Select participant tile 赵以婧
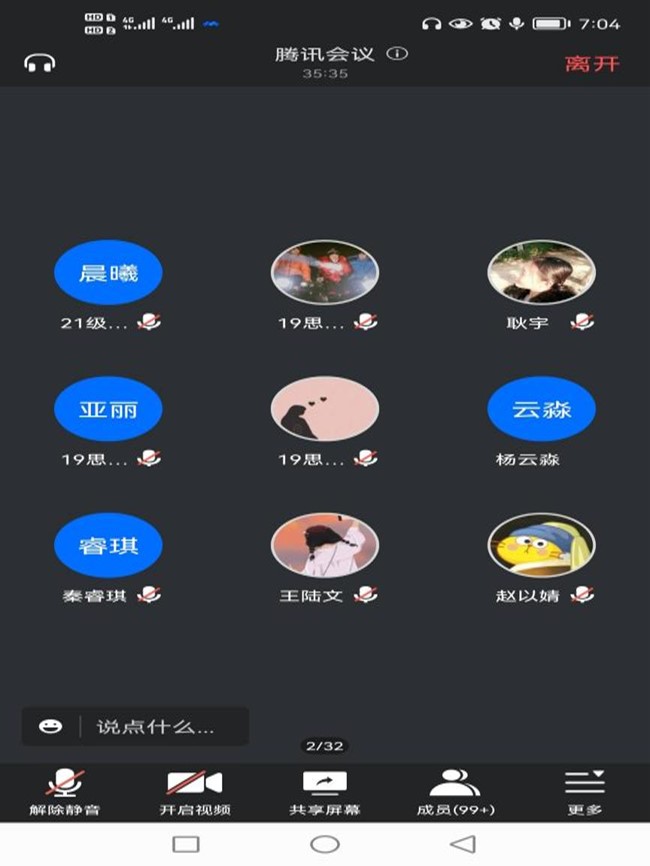Screen dimensions: 650x866 coord(541,546)
